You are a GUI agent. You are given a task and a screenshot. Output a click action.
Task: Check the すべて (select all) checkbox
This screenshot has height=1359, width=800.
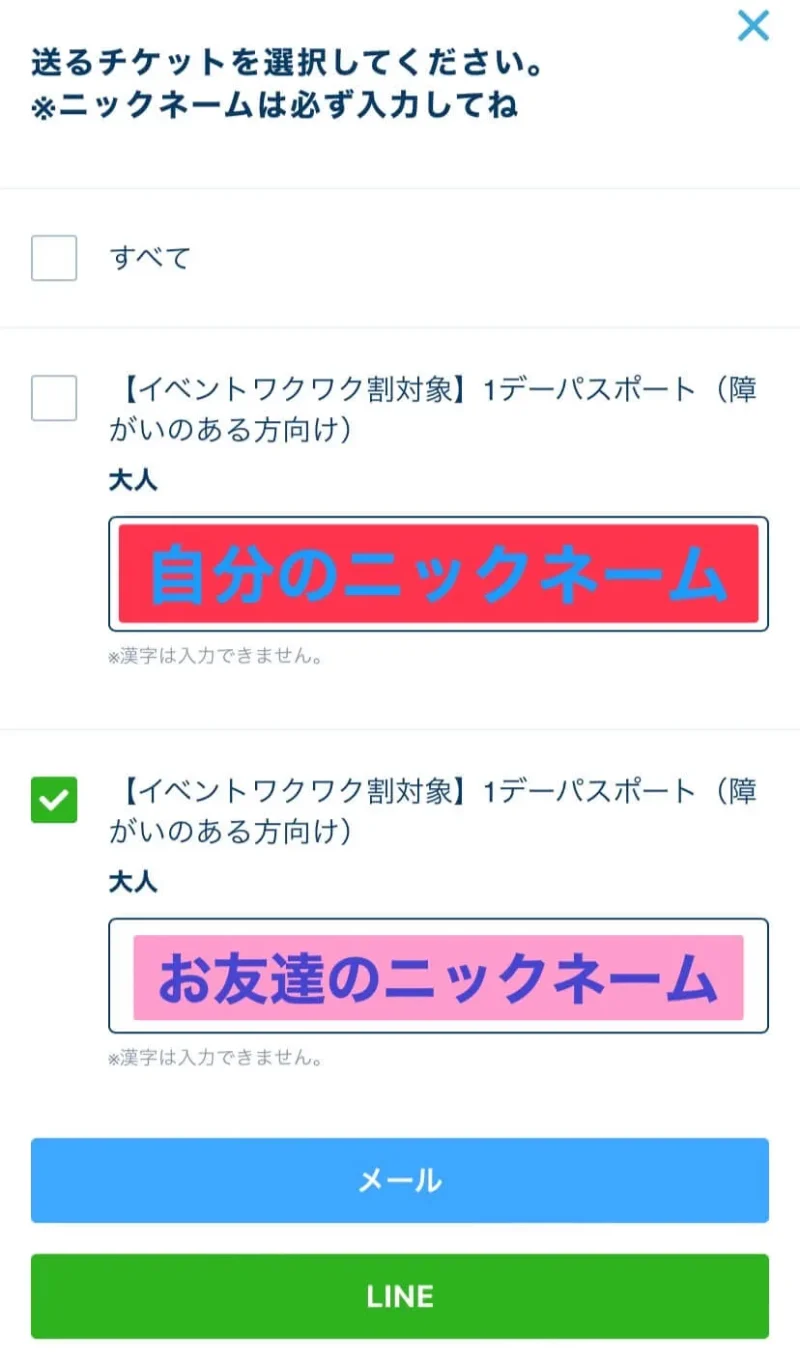tap(54, 258)
